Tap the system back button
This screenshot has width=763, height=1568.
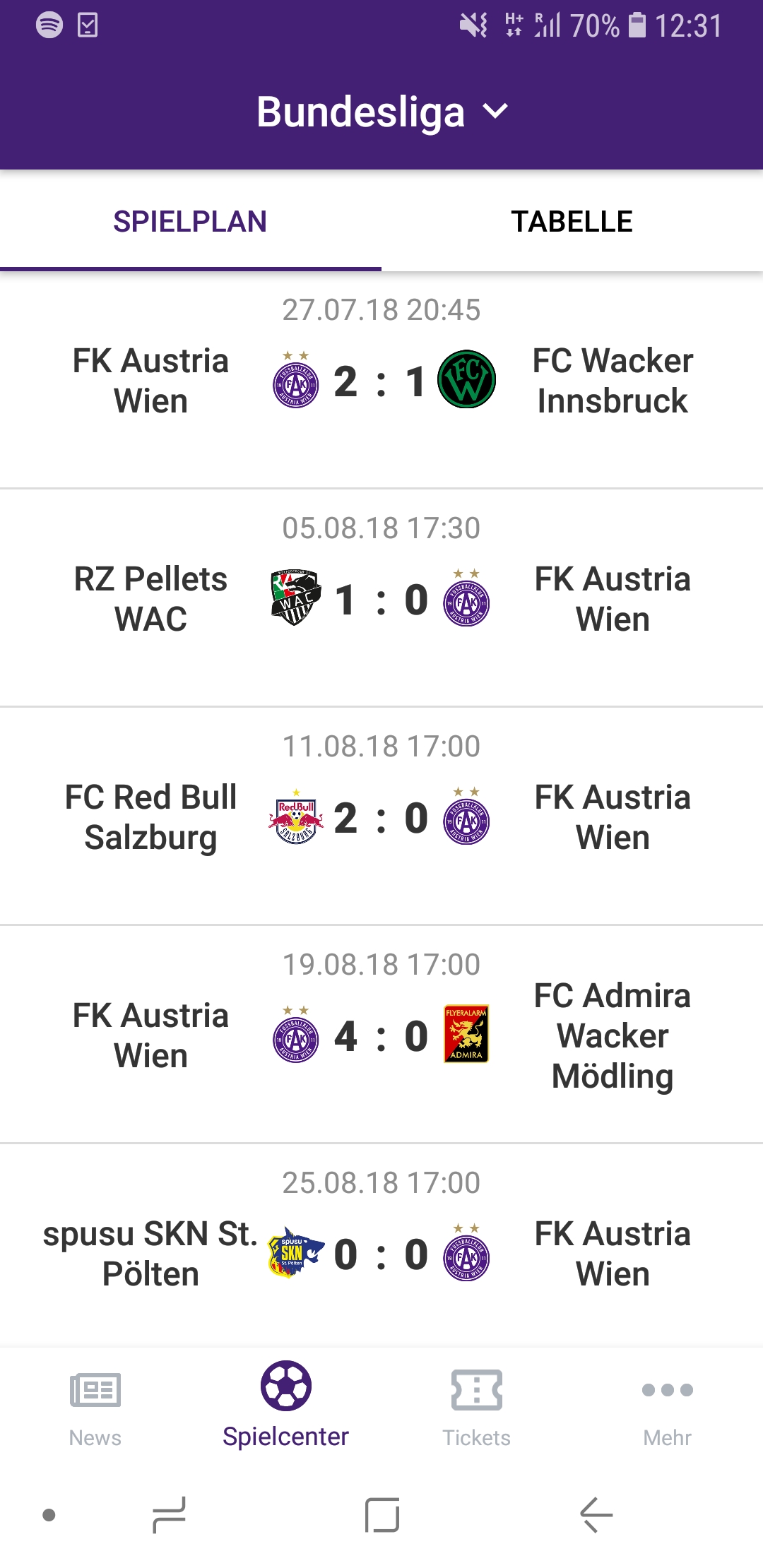pos(596,1515)
